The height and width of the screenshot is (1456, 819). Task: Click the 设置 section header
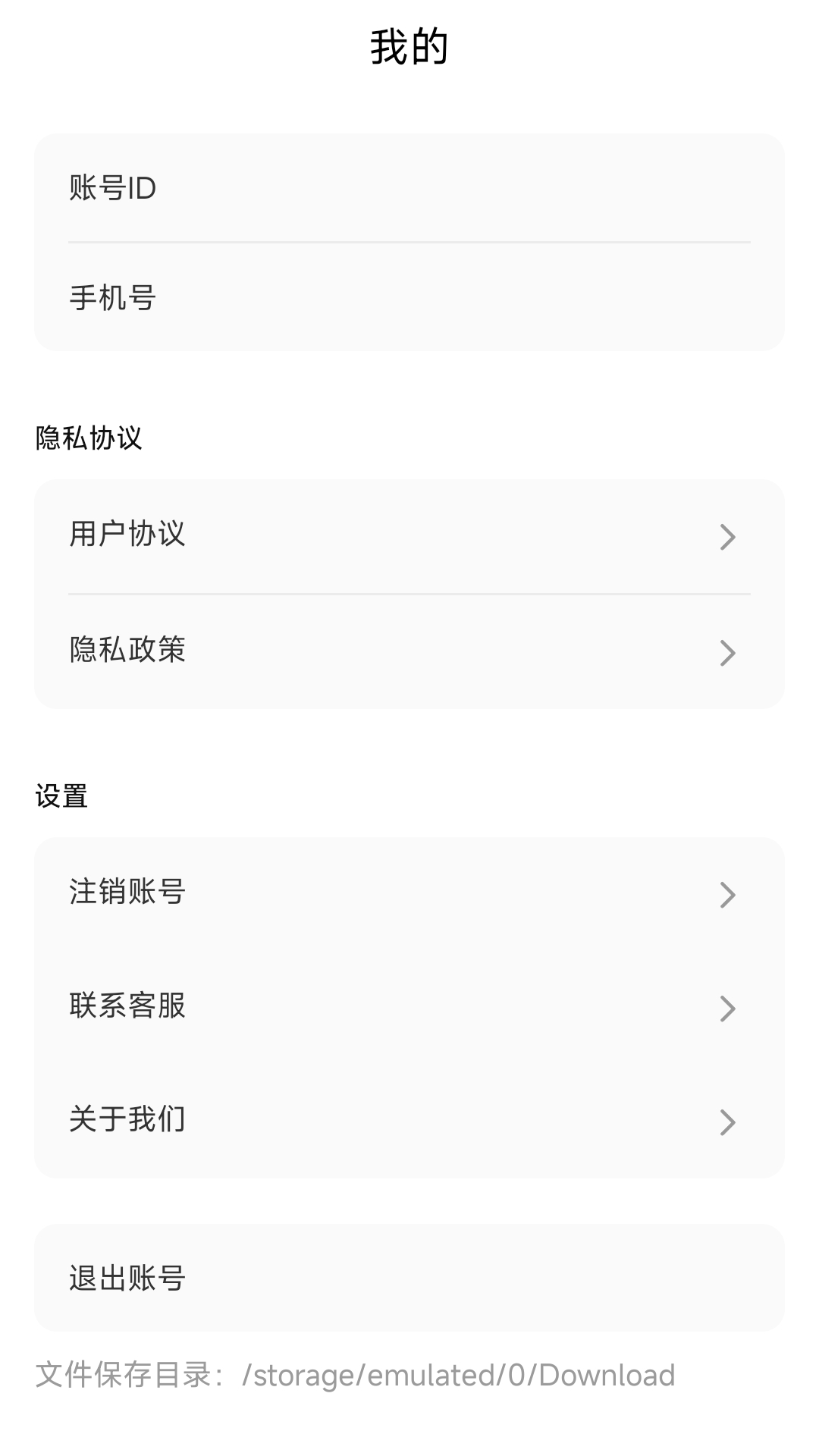coord(61,796)
